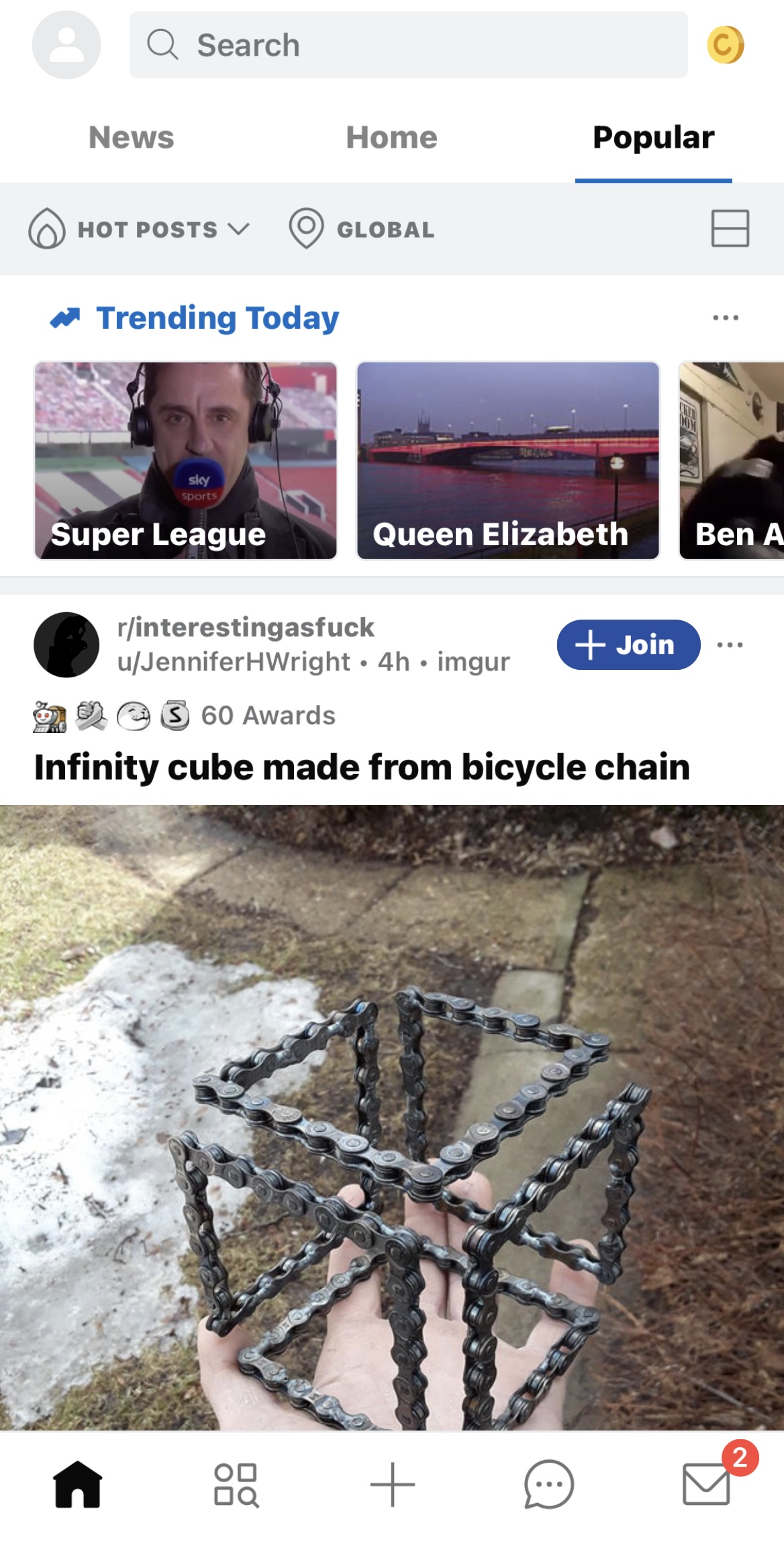Open the chat tab
The image size is (784, 1552).
coord(548,1485)
